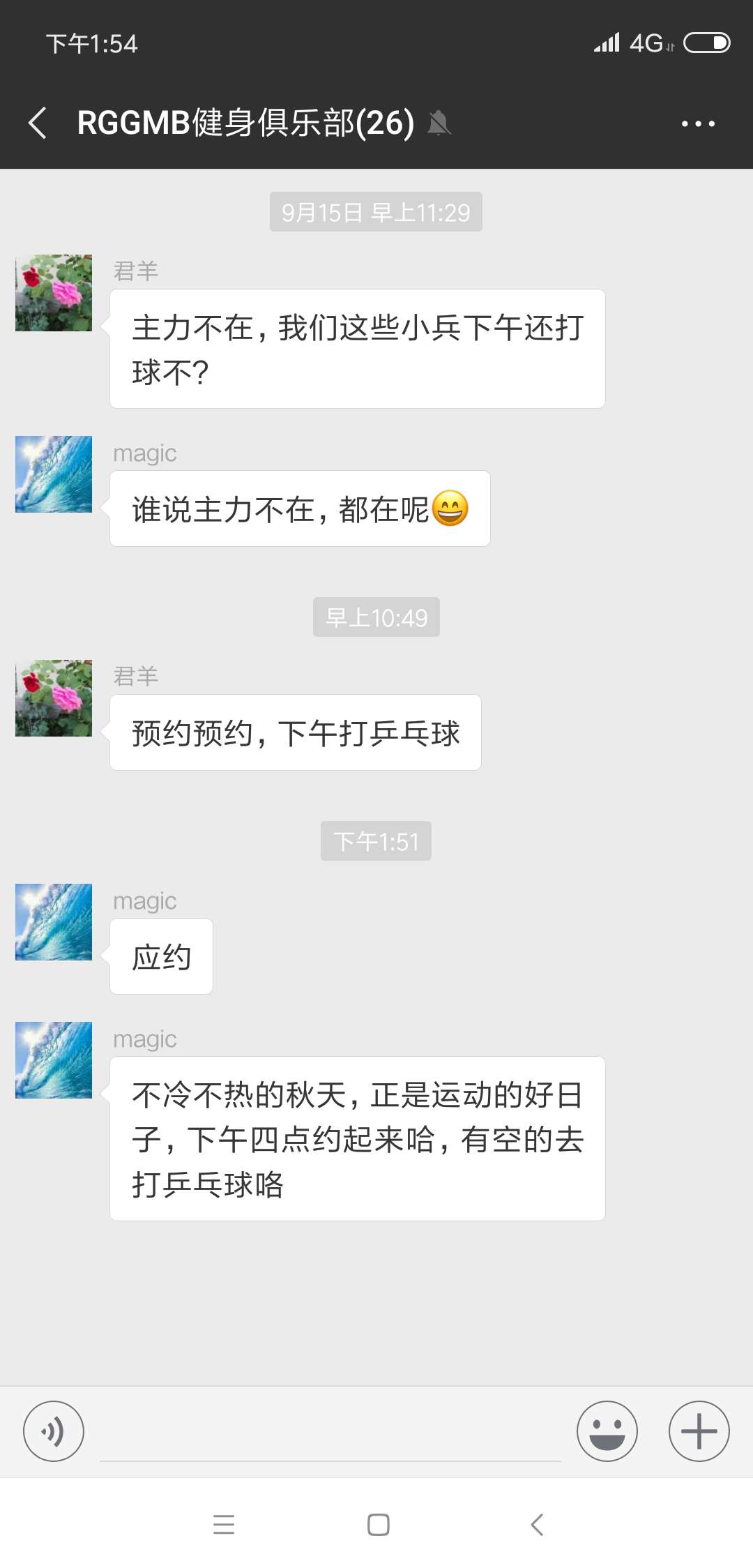Tap the 9月15日 早上11:29 timestamp

tap(375, 211)
